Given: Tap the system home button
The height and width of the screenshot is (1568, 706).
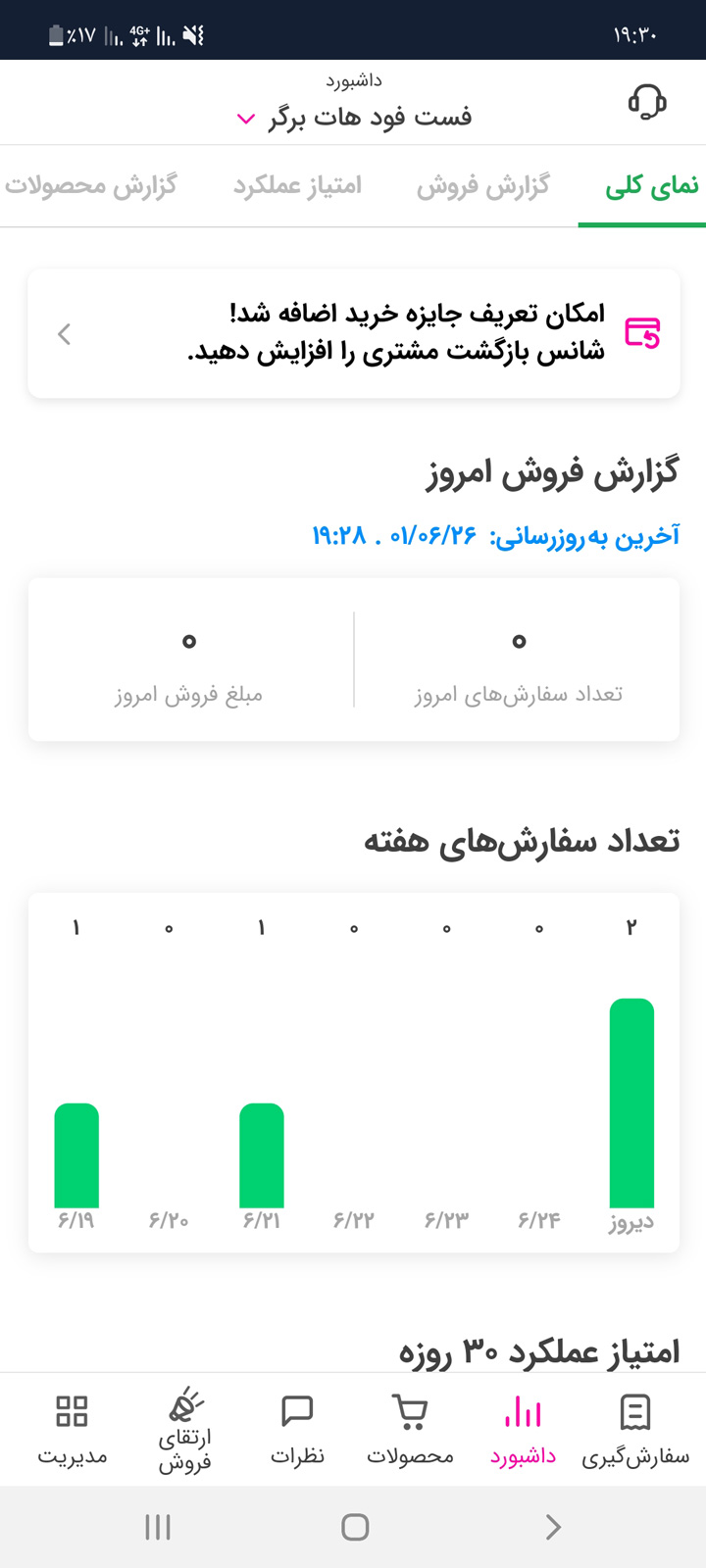Looking at the screenshot, I should [x=354, y=1527].
